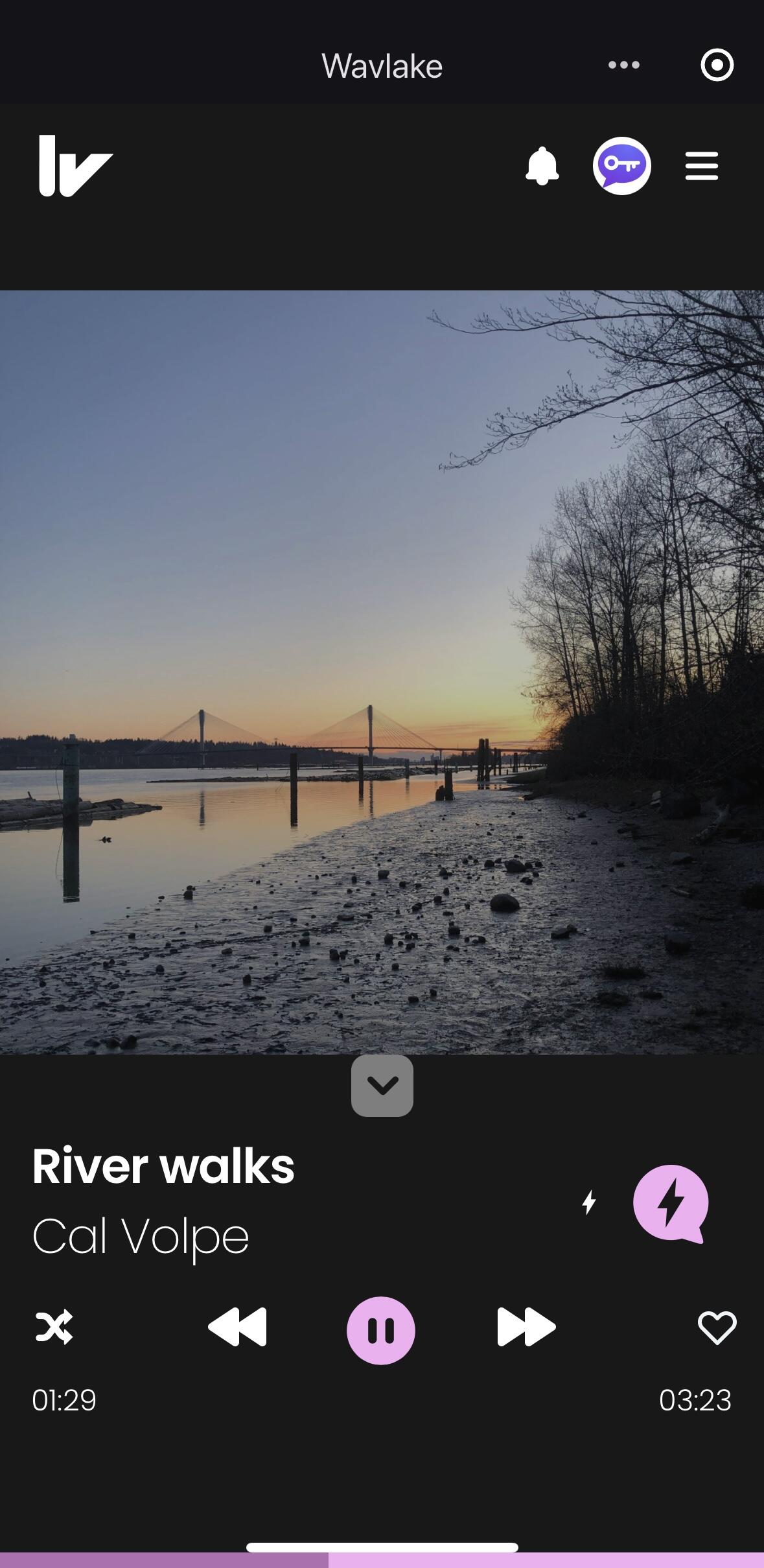764x1568 pixels.
Task: Open artist Cal Volpe
Action: point(141,1236)
